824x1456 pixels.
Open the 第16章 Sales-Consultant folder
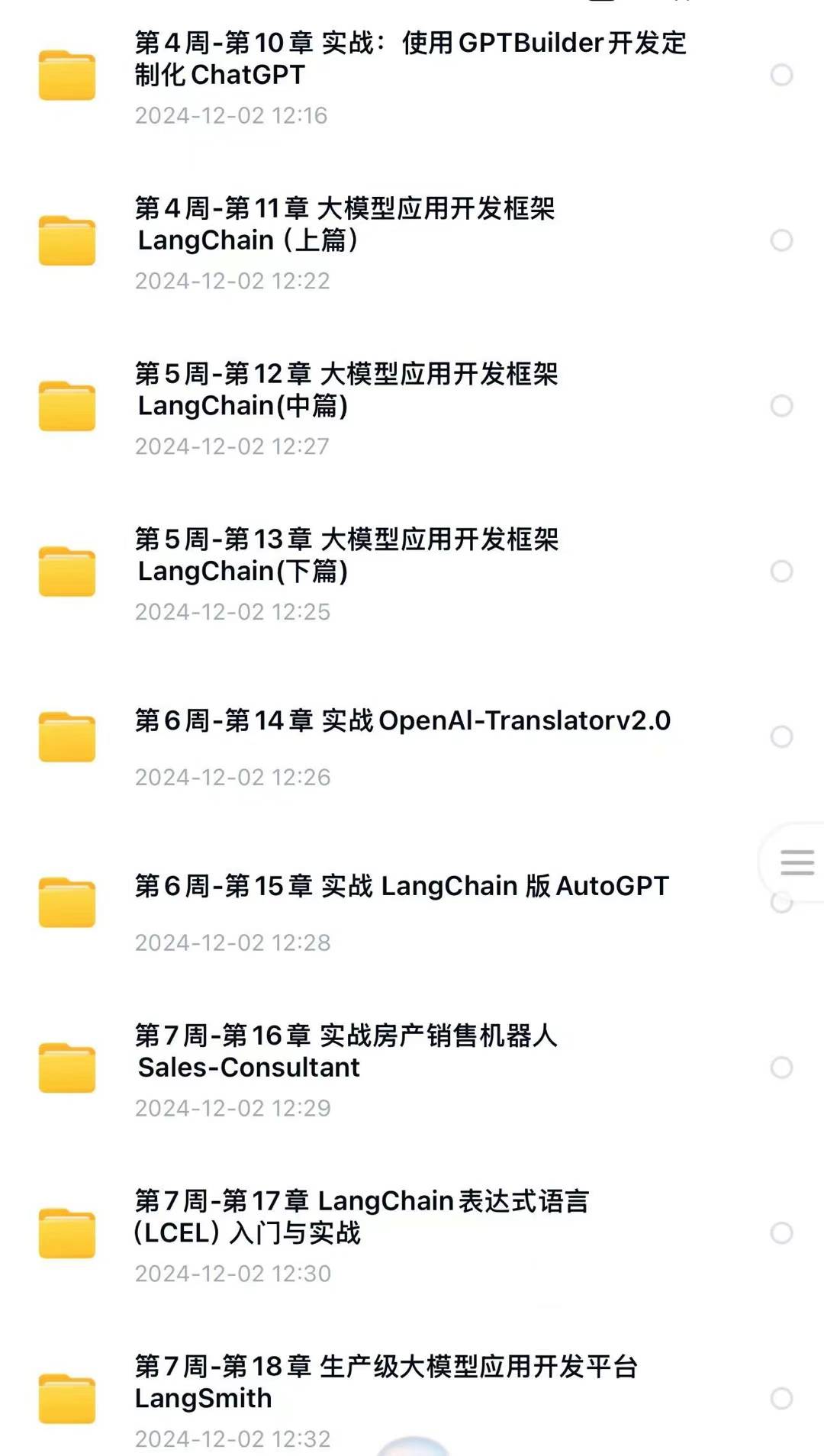[x=412, y=1068]
